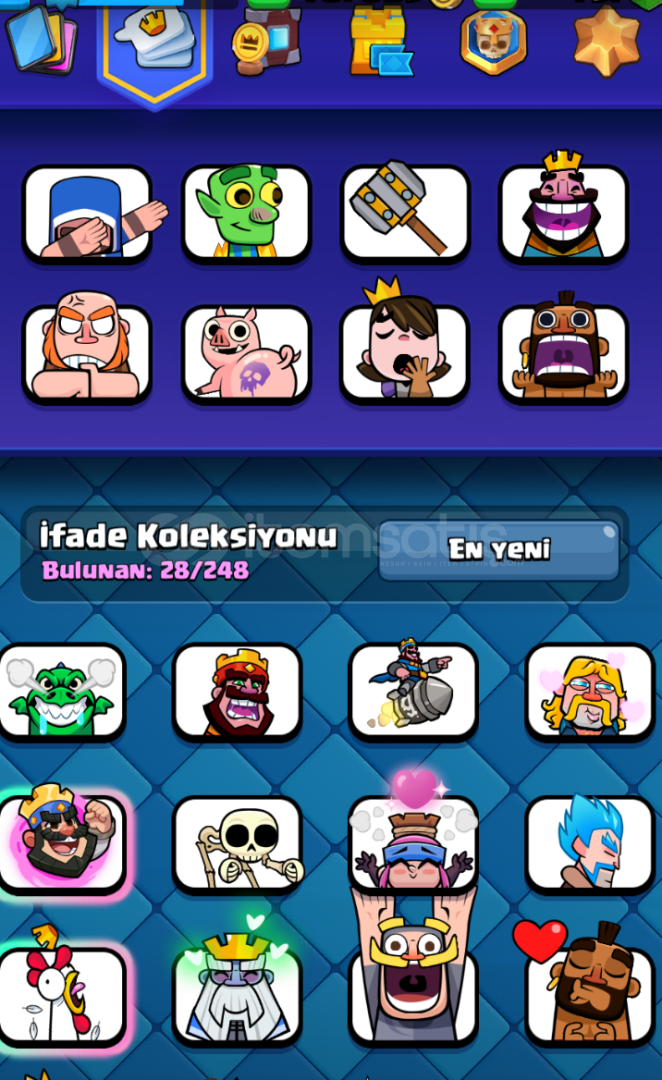Image resolution: width=662 pixels, height=1080 pixels.
Task: Switch to the card decks tab
Action: (x=40, y=39)
